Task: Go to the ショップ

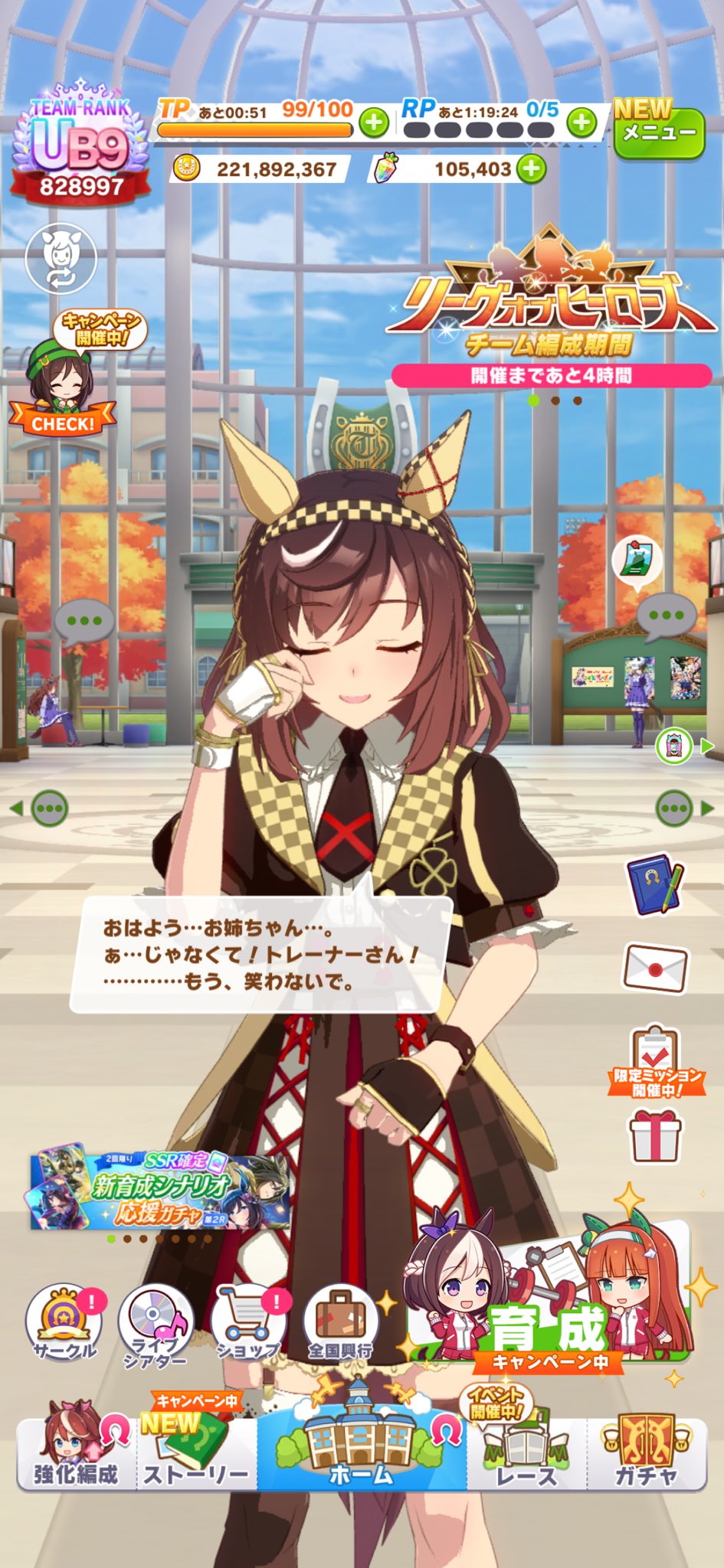Action: point(249,1322)
